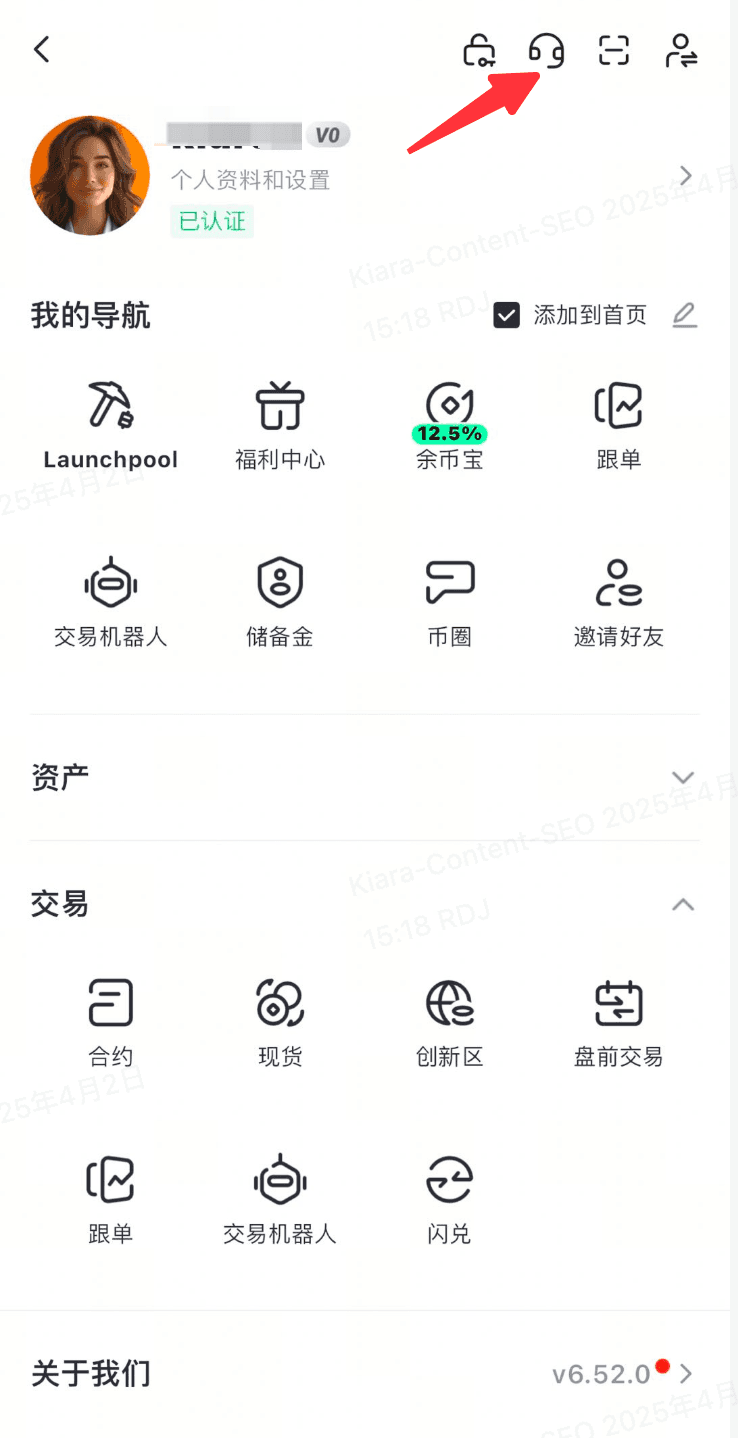
Task: Open 关于我们 version v6.52.0 details
Action: (369, 1374)
